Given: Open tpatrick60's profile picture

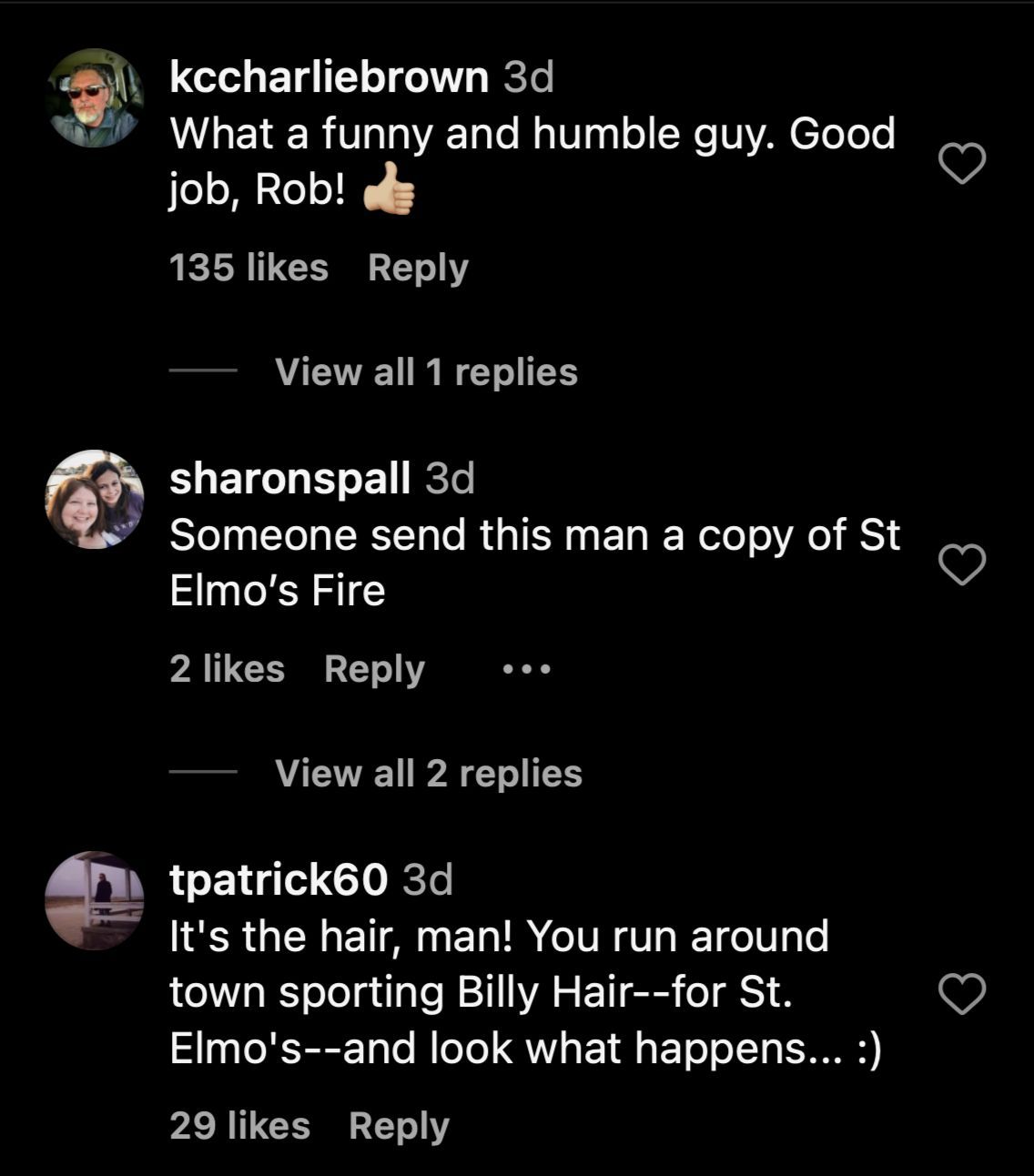Looking at the screenshot, I should point(95,901).
